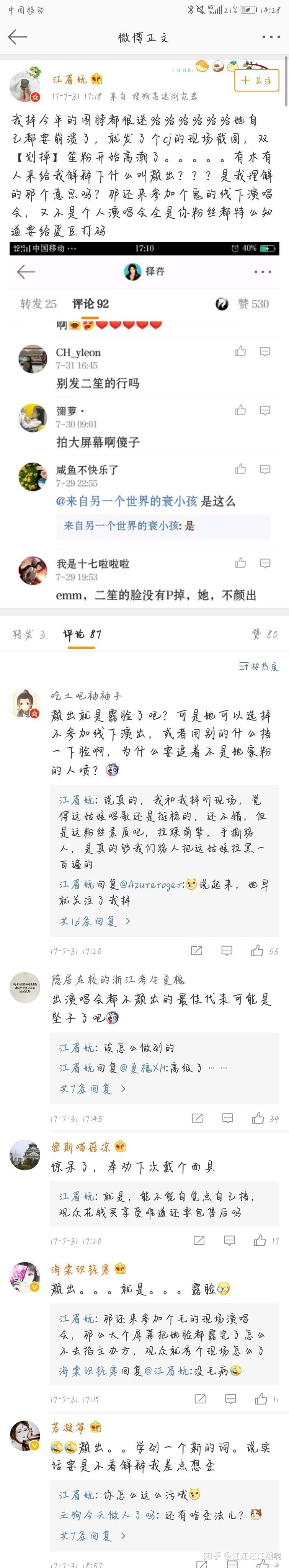
Task: Expand 共16条回复 under 吃土吧袖袖子's comment
Action: (x=94, y=921)
